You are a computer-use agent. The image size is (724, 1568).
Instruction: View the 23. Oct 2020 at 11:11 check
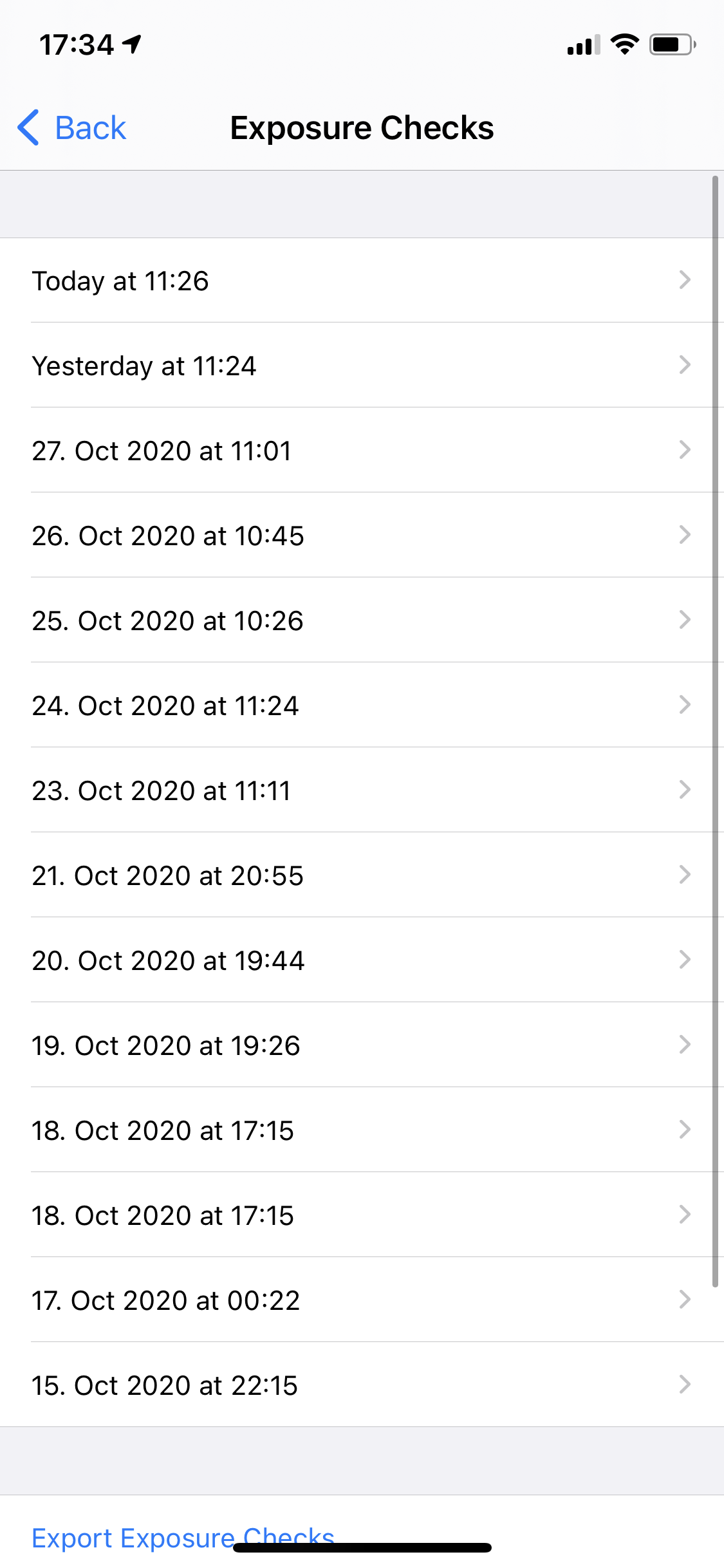tap(360, 790)
